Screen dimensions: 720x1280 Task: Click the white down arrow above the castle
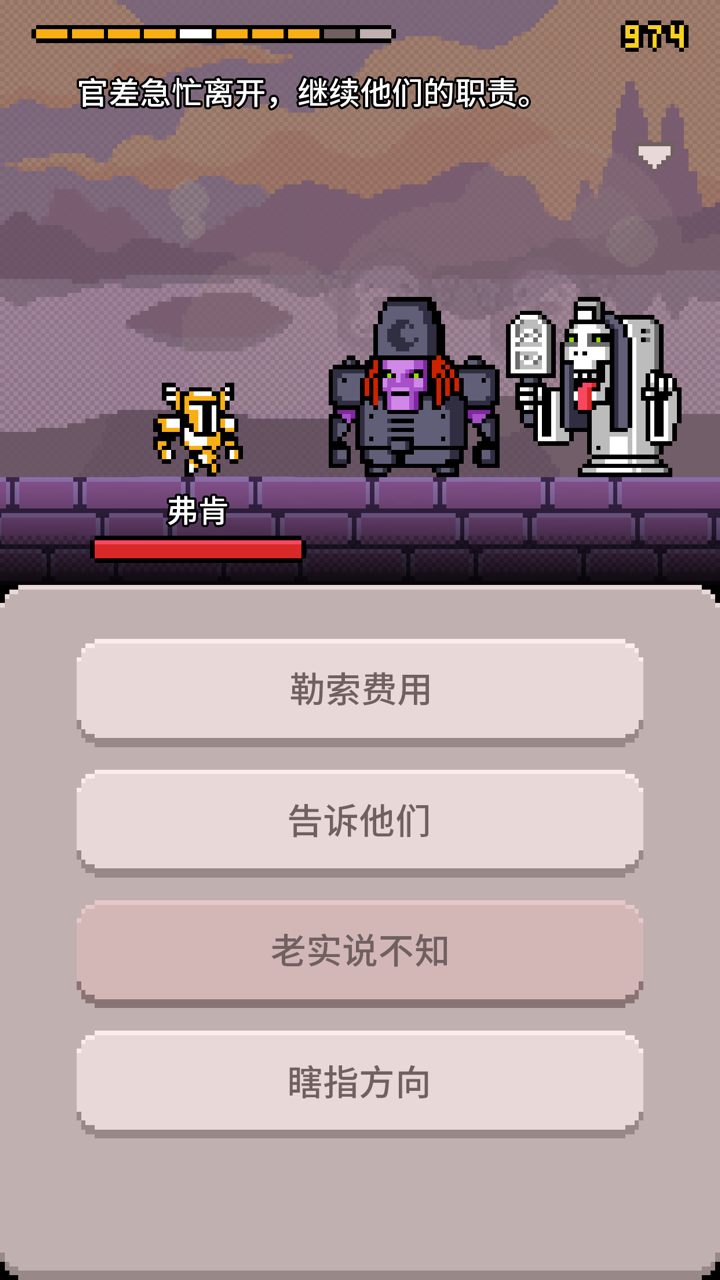coord(655,155)
